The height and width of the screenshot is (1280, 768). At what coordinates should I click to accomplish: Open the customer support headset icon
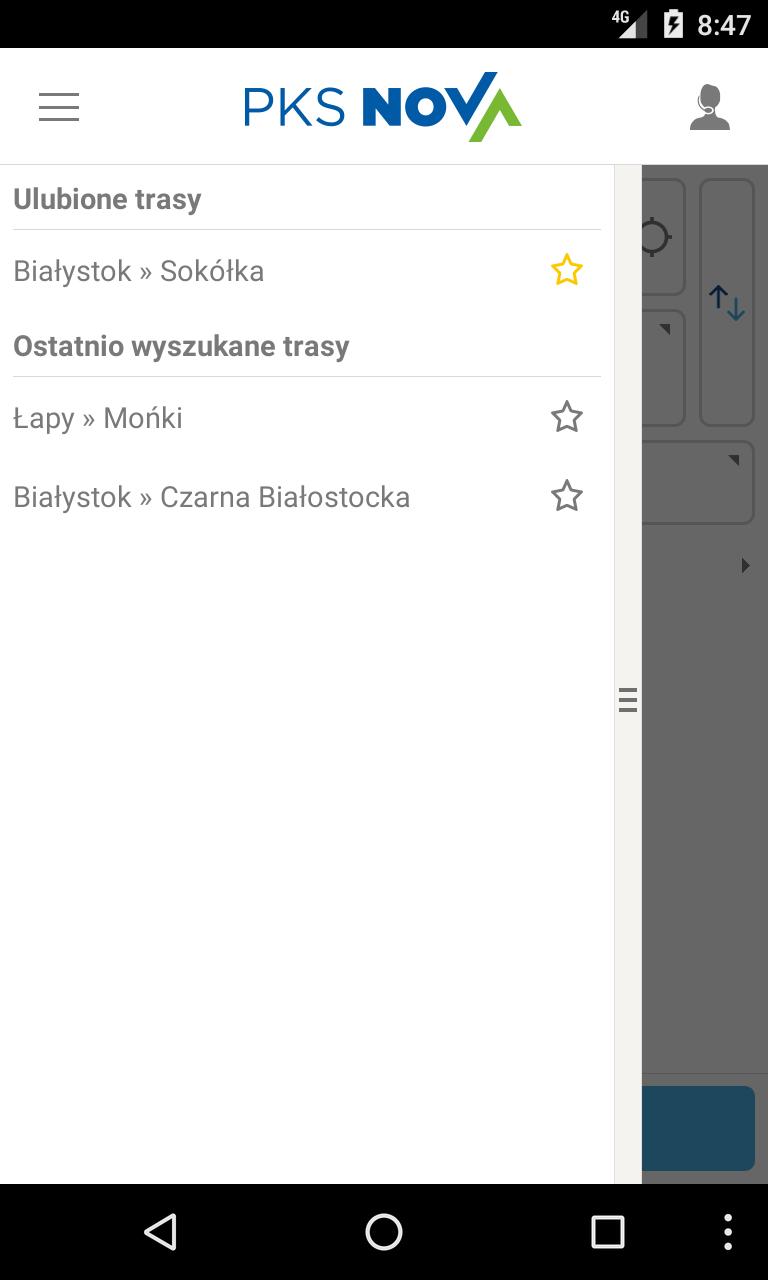710,107
